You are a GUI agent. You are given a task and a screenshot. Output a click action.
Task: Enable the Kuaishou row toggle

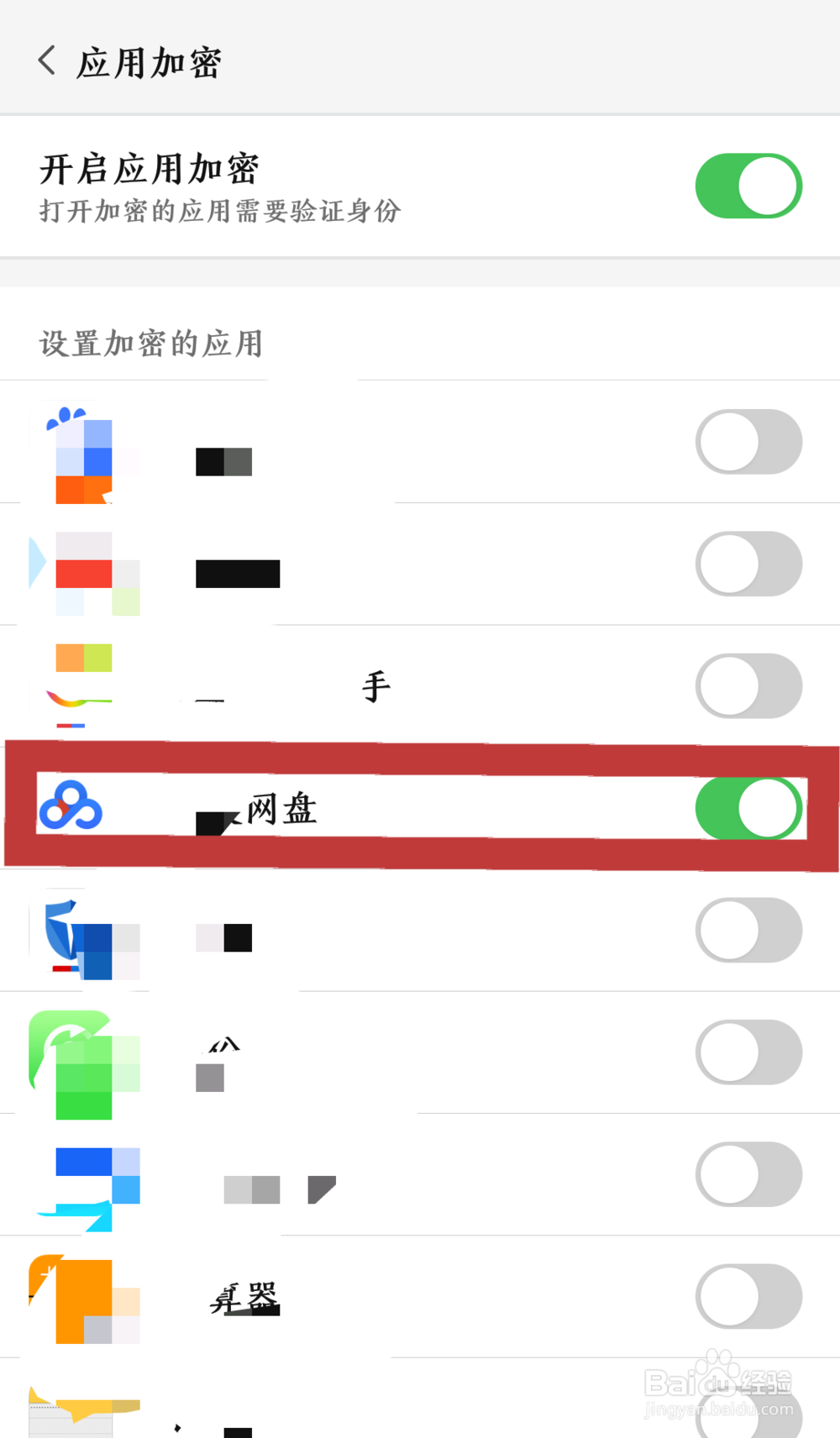pyautogui.click(x=748, y=686)
